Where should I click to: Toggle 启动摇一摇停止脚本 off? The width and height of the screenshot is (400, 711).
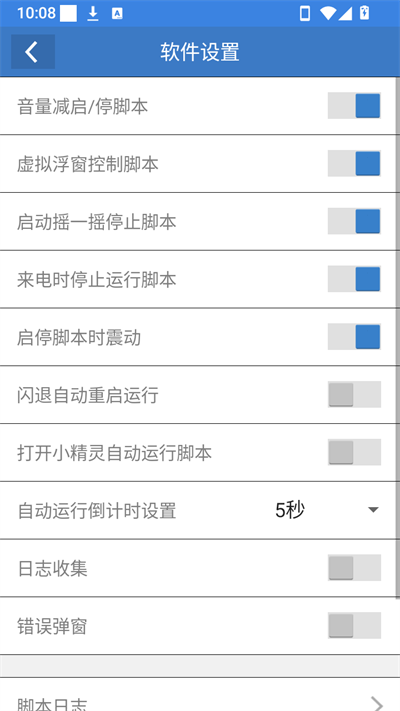coord(354,221)
